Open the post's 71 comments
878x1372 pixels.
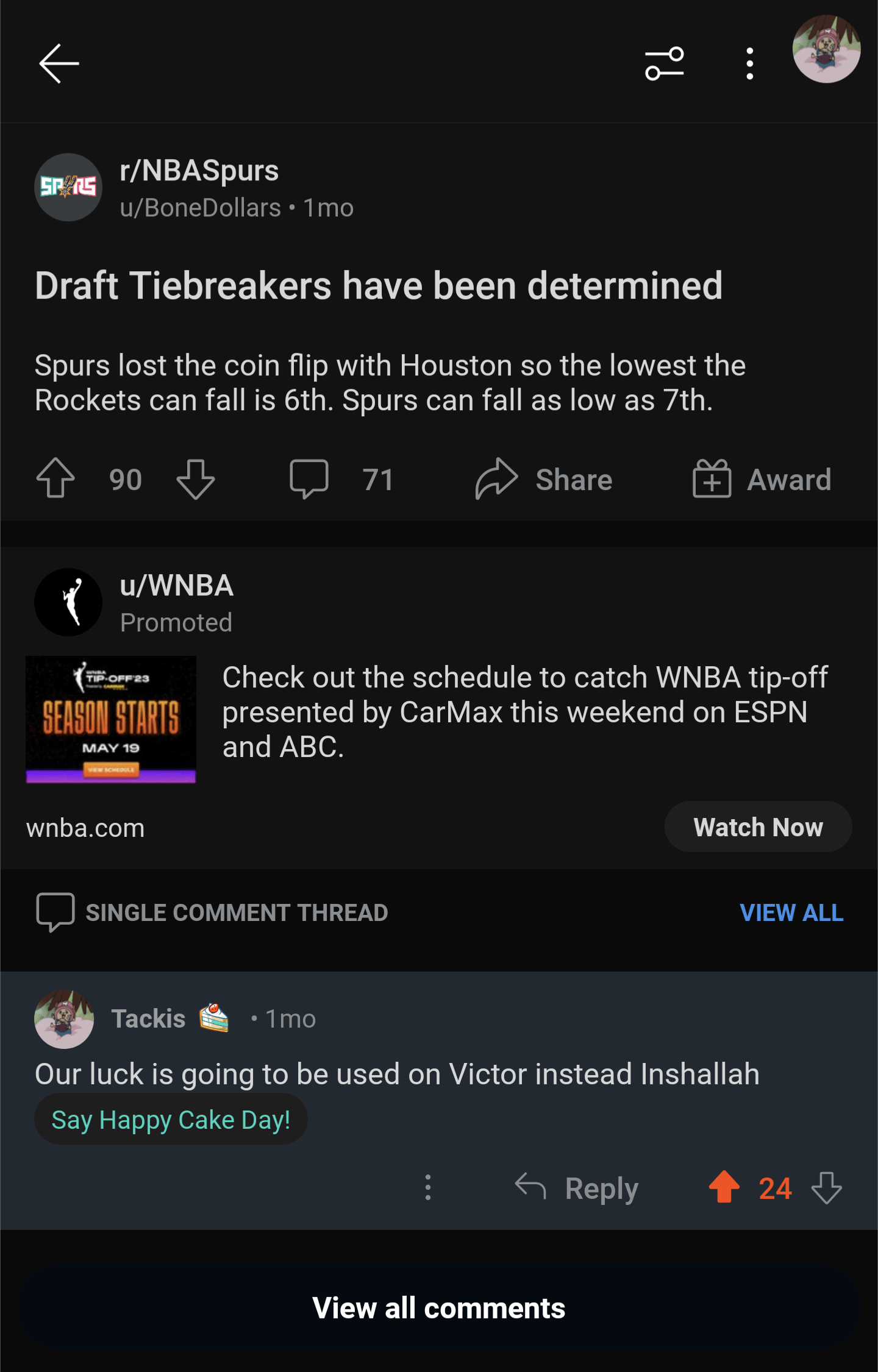(341, 479)
